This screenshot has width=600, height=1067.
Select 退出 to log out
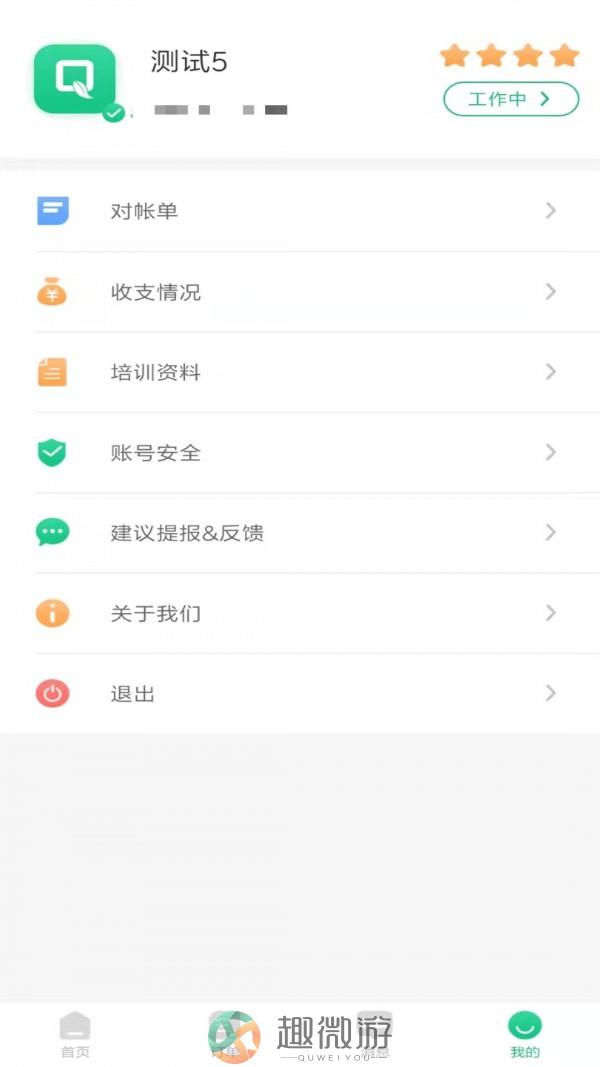tap(300, 693)
